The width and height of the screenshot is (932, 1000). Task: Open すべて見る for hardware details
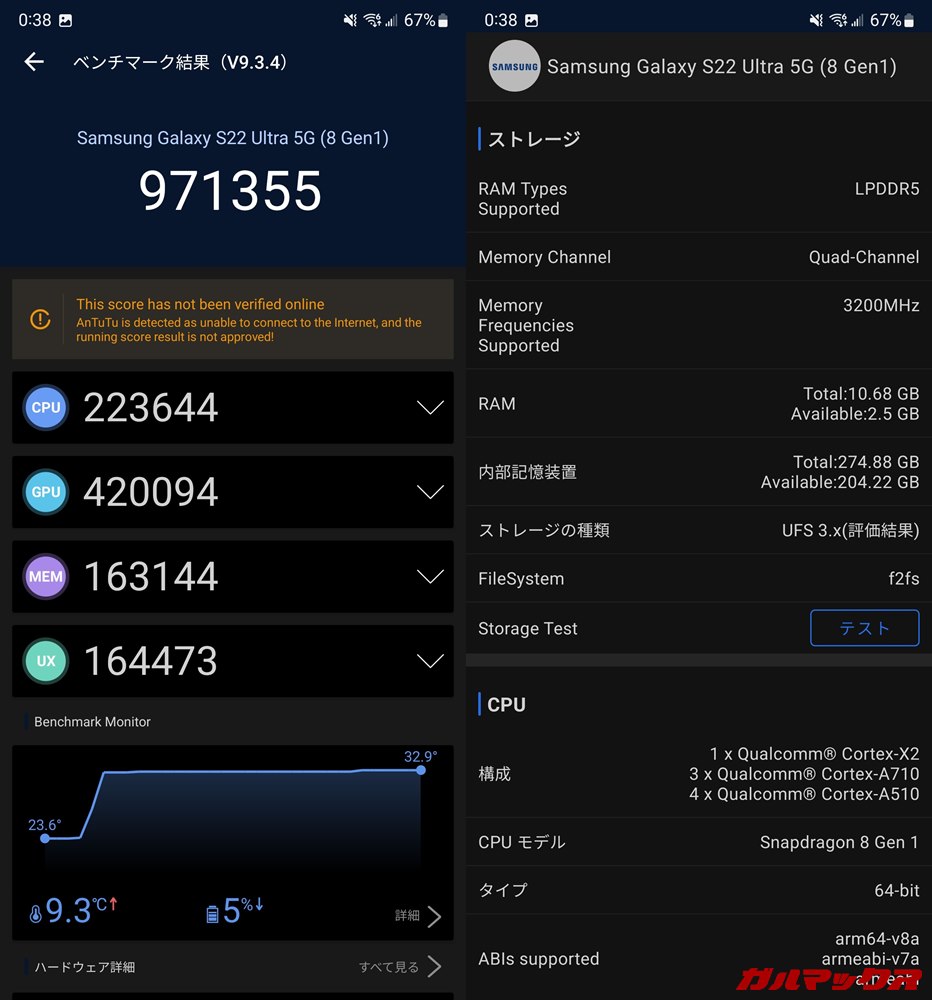click(400, 967)
